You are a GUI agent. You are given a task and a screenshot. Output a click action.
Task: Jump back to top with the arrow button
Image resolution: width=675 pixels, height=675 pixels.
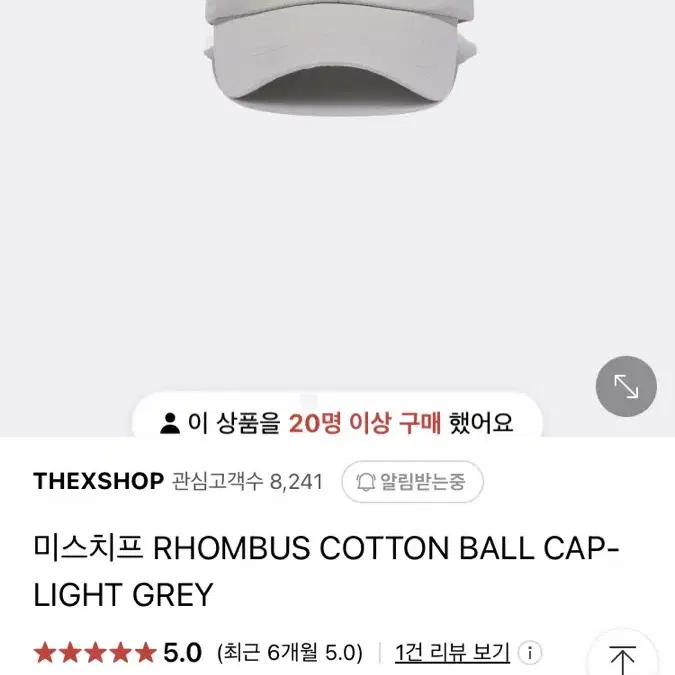pos(623,658)
